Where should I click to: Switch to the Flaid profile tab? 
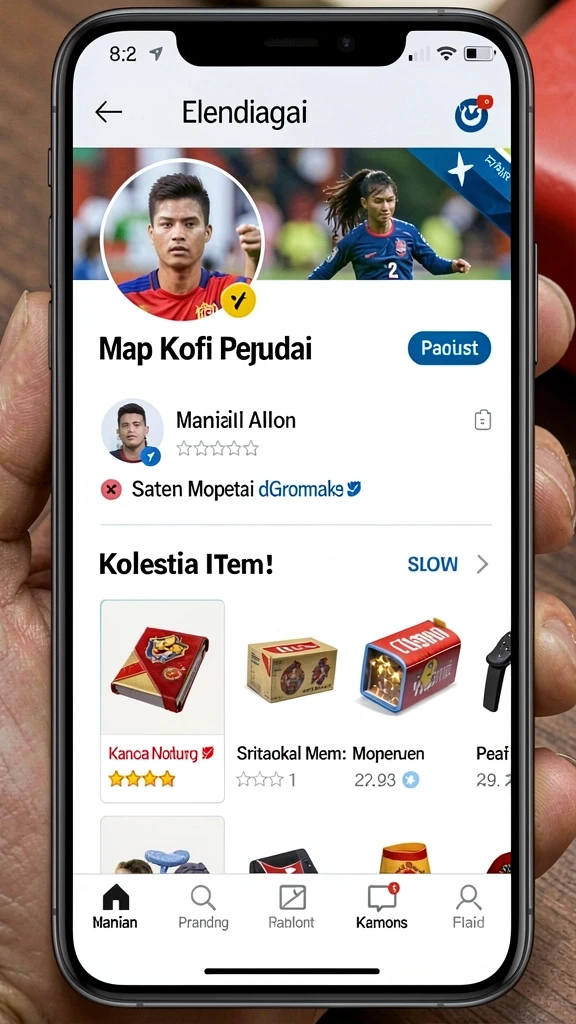[468, 906]
